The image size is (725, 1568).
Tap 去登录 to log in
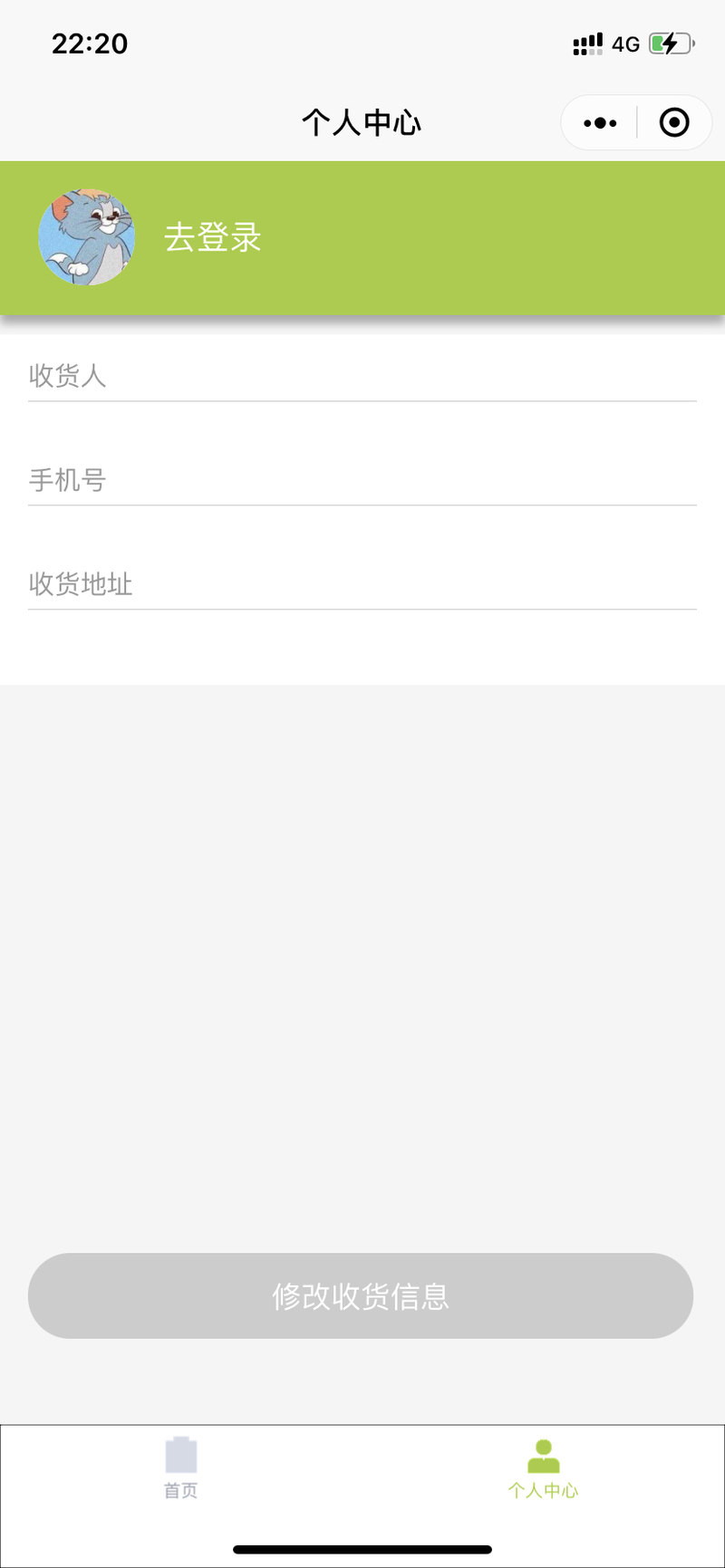point(213,237)
